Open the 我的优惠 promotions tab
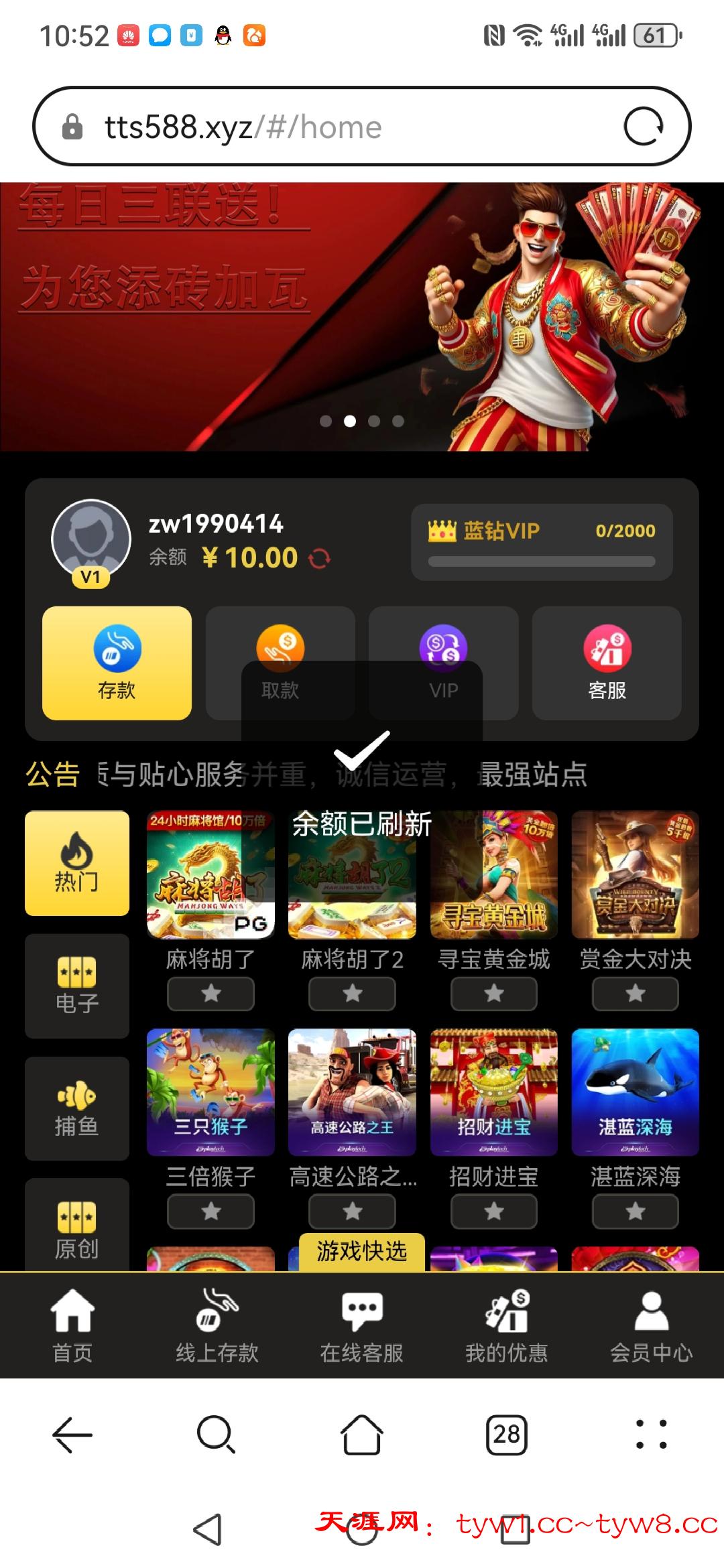Viewport: 724px width, 1568px height. click(507, 1323)
